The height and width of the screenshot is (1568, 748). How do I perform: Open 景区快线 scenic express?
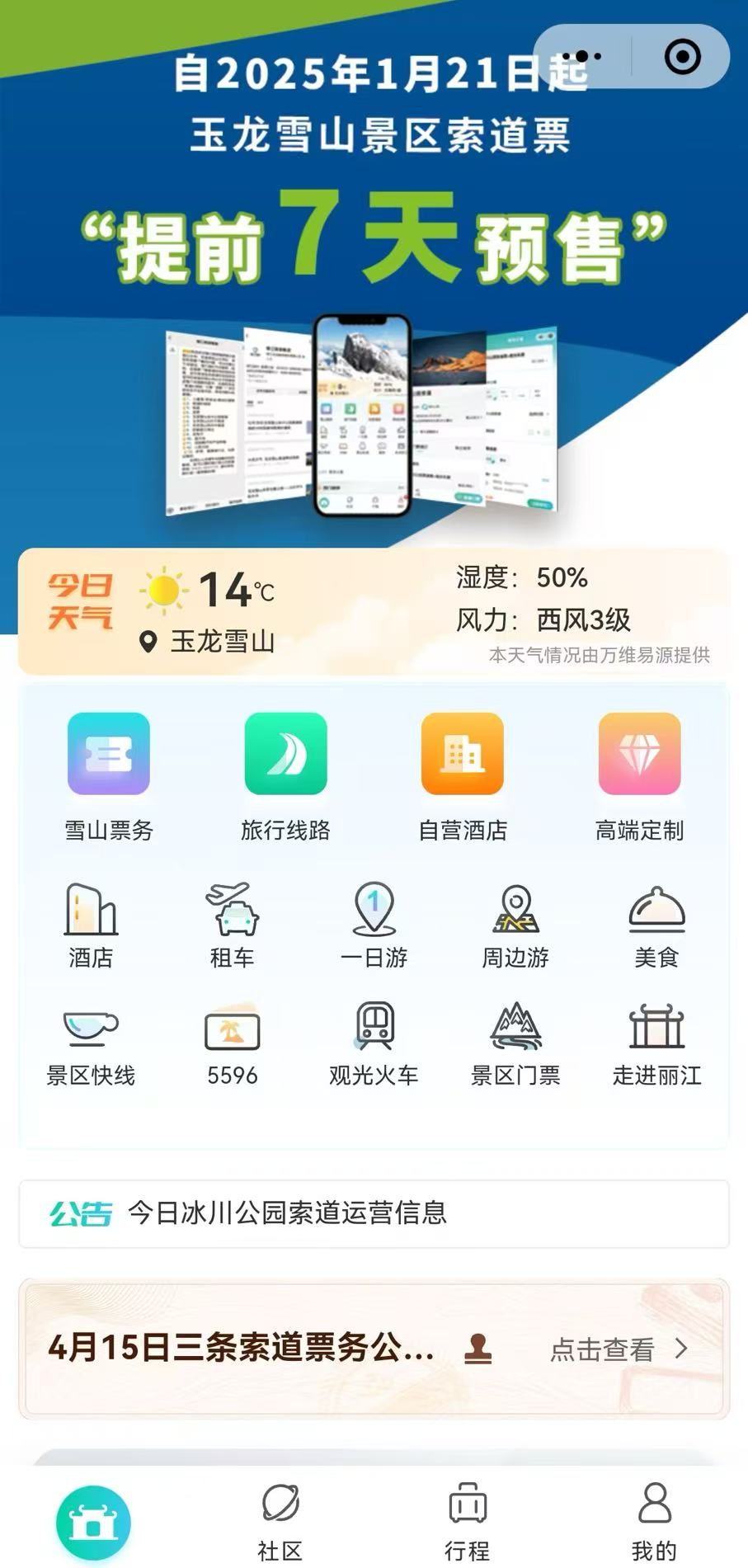[x=91, y=1043]
